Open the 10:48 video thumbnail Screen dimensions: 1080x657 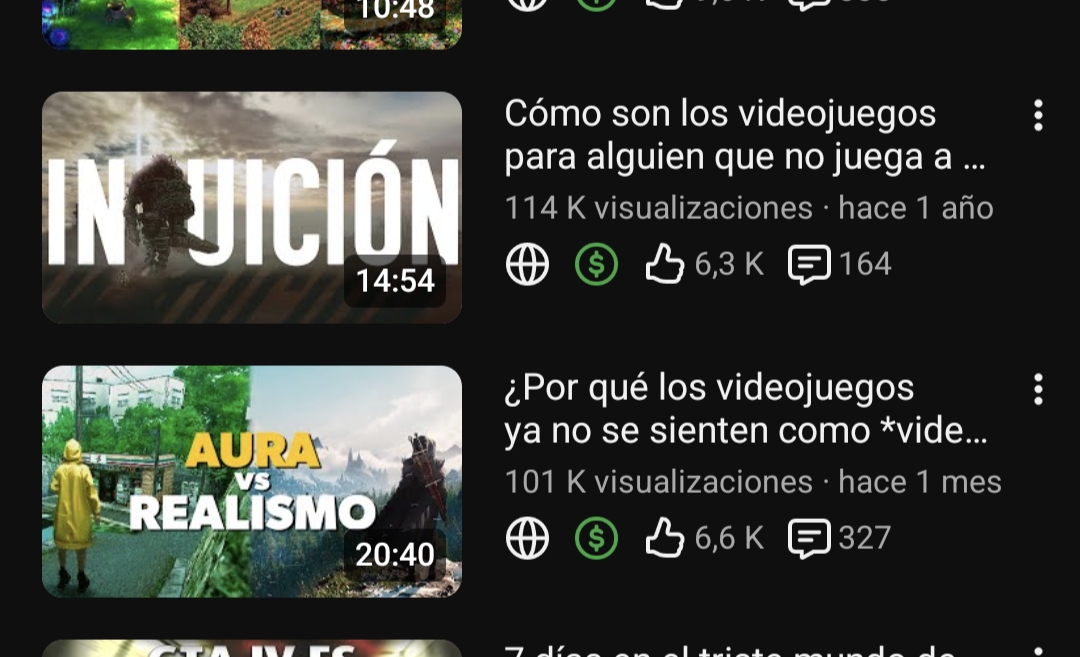click(x=251, y=23)
